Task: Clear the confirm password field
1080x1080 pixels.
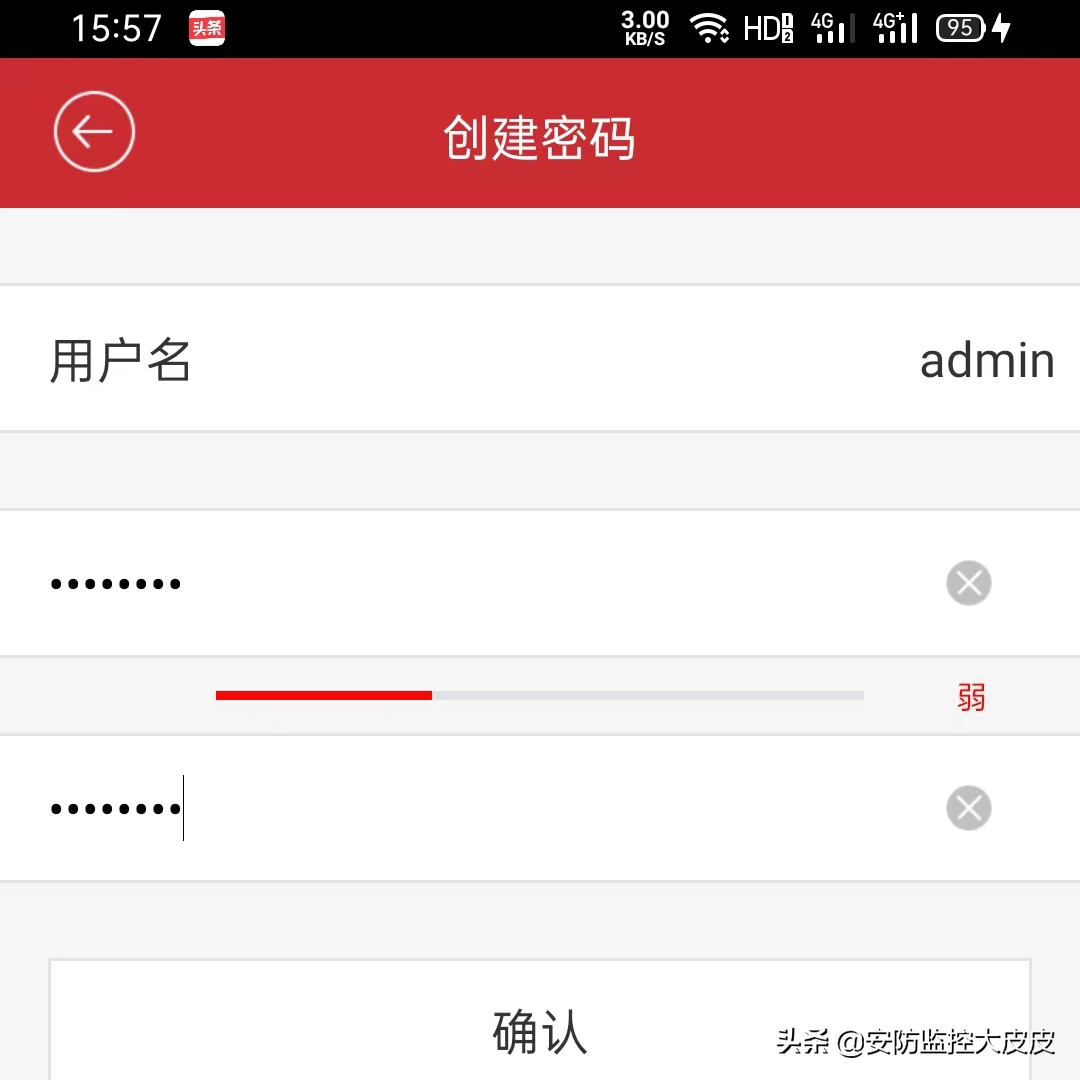Action: 968,808
